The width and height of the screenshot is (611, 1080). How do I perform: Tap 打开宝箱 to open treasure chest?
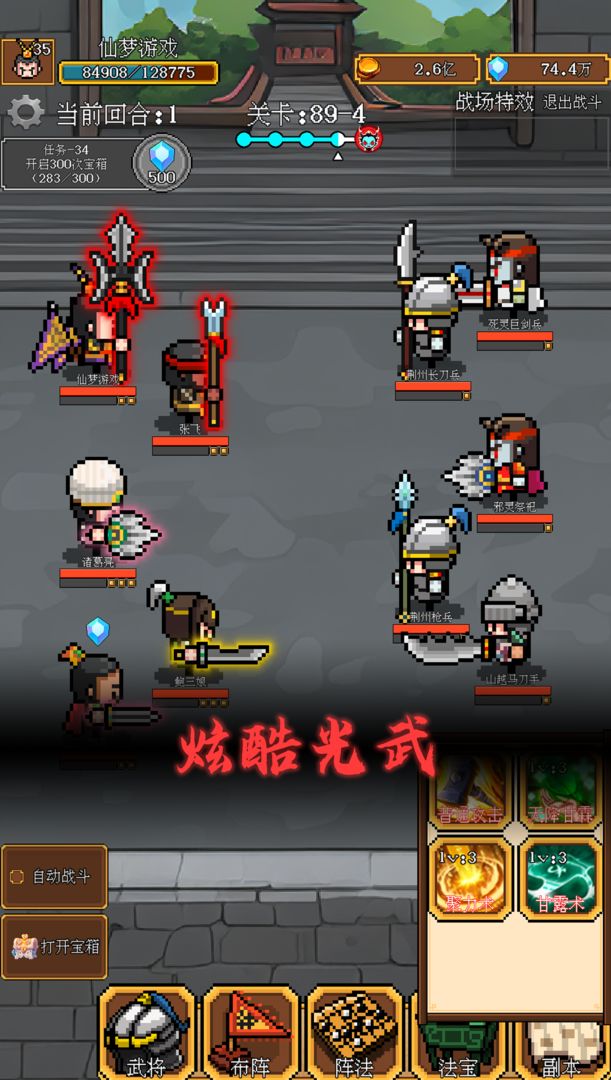[53, 945]
